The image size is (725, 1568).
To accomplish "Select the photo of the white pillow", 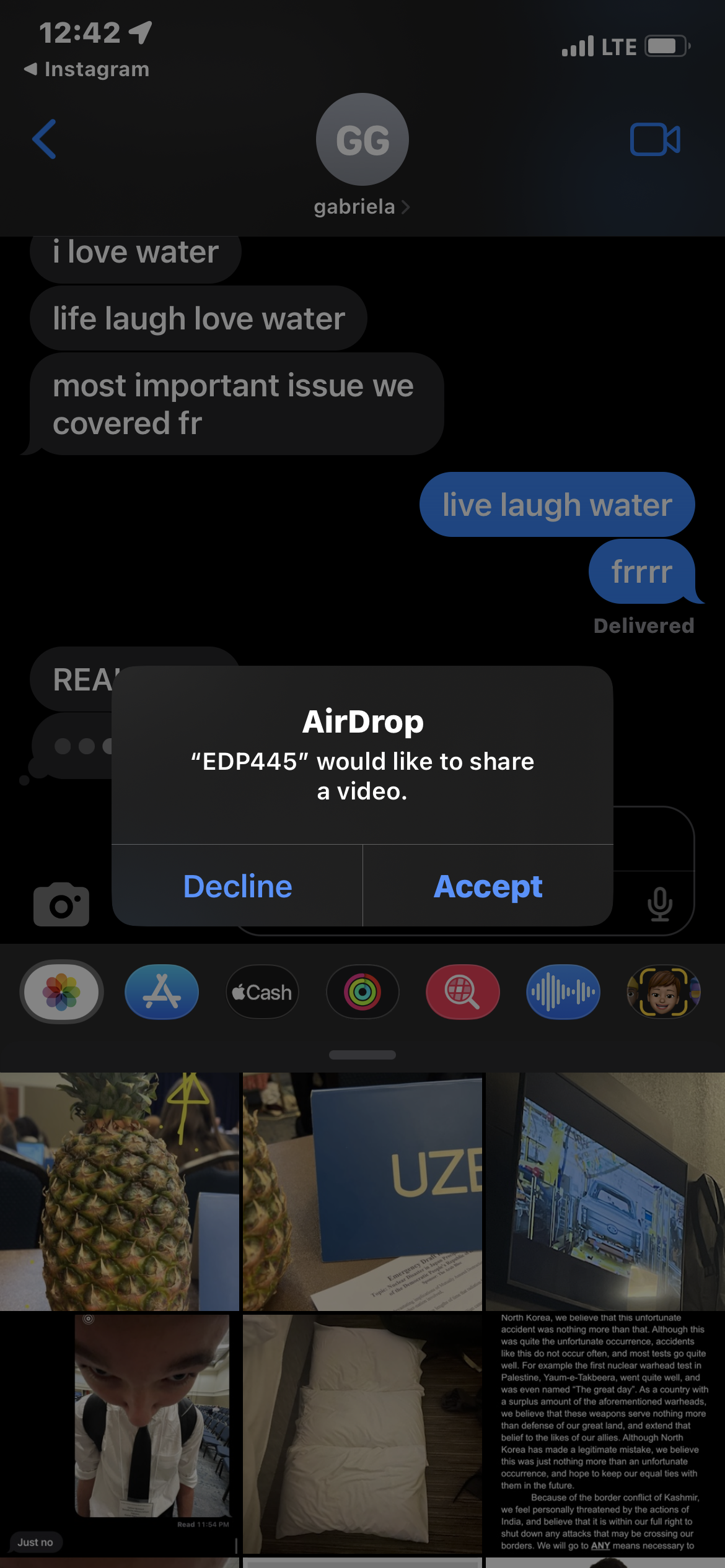I will [362, 1434].
